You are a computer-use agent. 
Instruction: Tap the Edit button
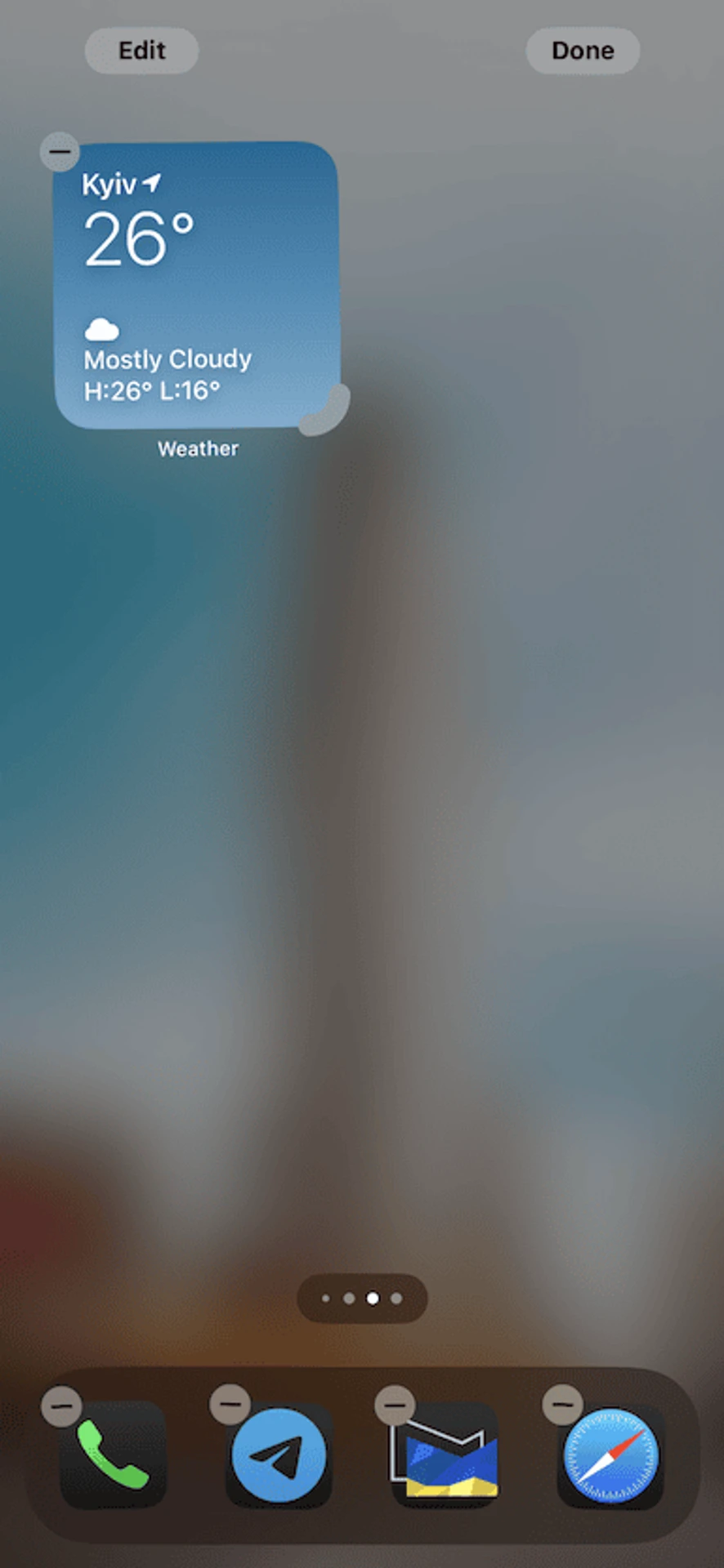click(x=141, y=51)
